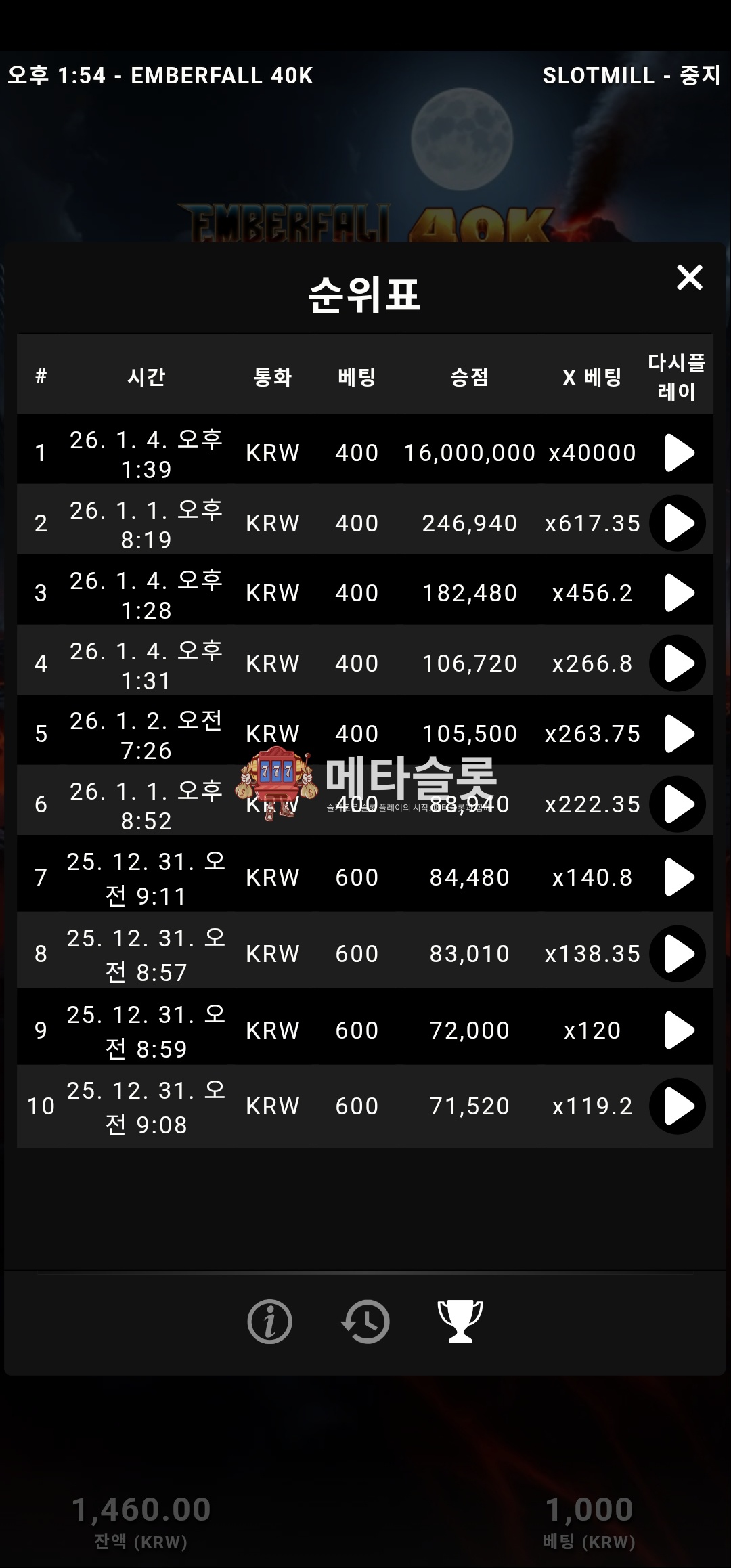The height and width of the screenshot is (1568, 731).
Task: Replay the x263.75 win in row 5
Action: tap(678, 734)
